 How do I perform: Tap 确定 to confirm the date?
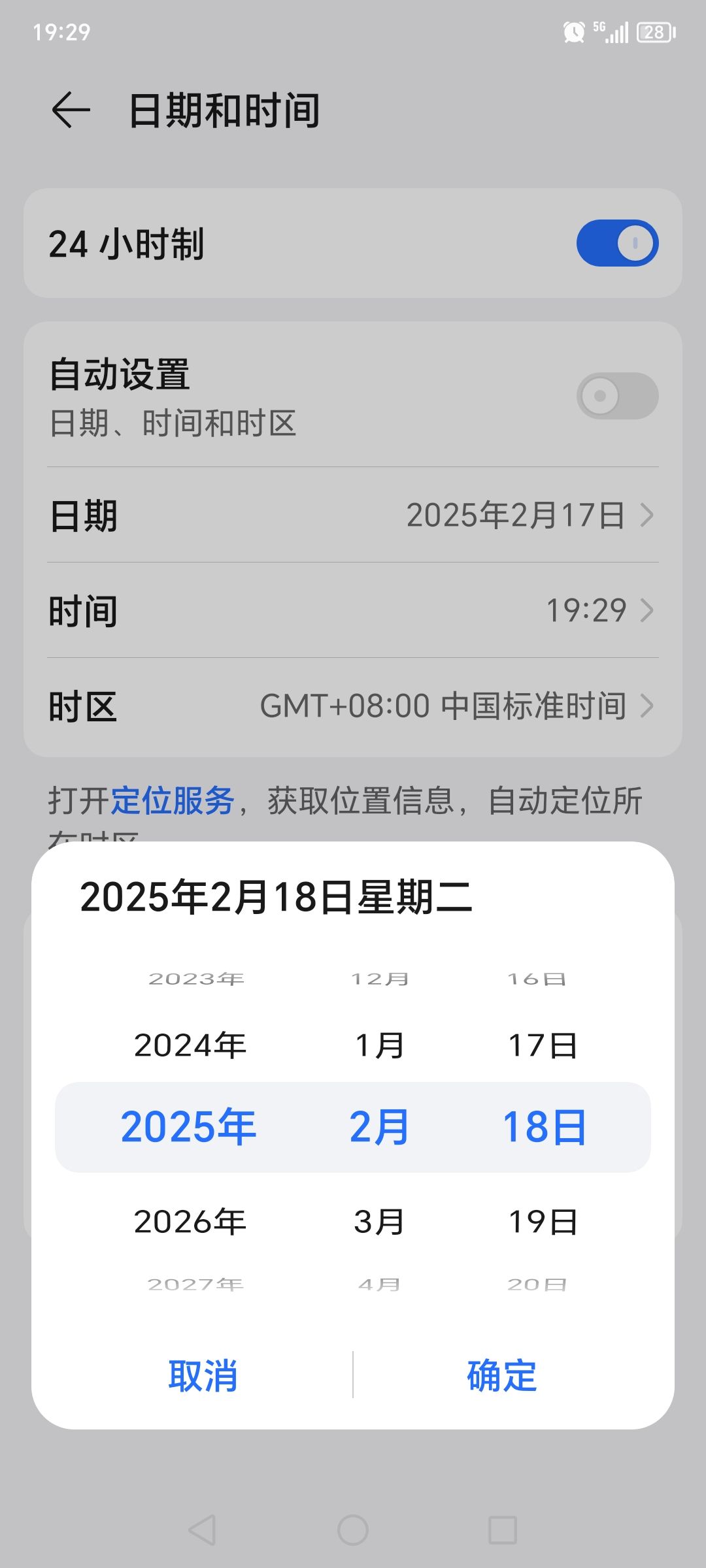pyautogui.click(x=501, y=1375)
